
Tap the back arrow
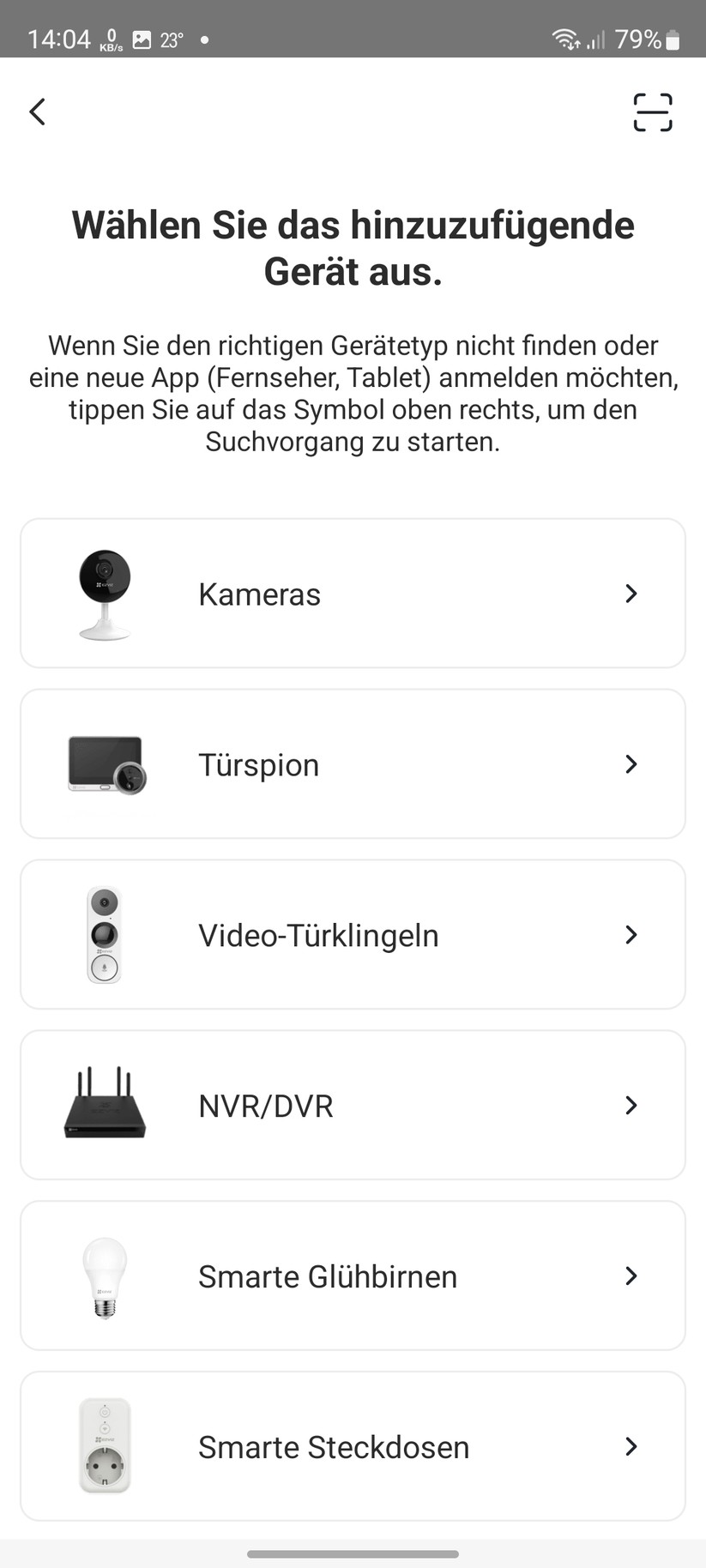[x=37, y=112]
